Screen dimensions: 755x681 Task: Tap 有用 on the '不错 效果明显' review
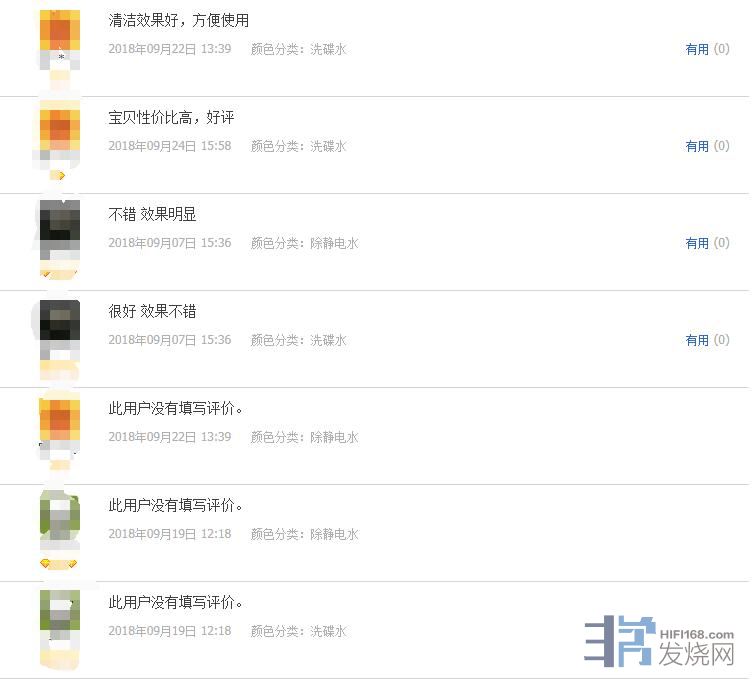click(x=697, y=243)
